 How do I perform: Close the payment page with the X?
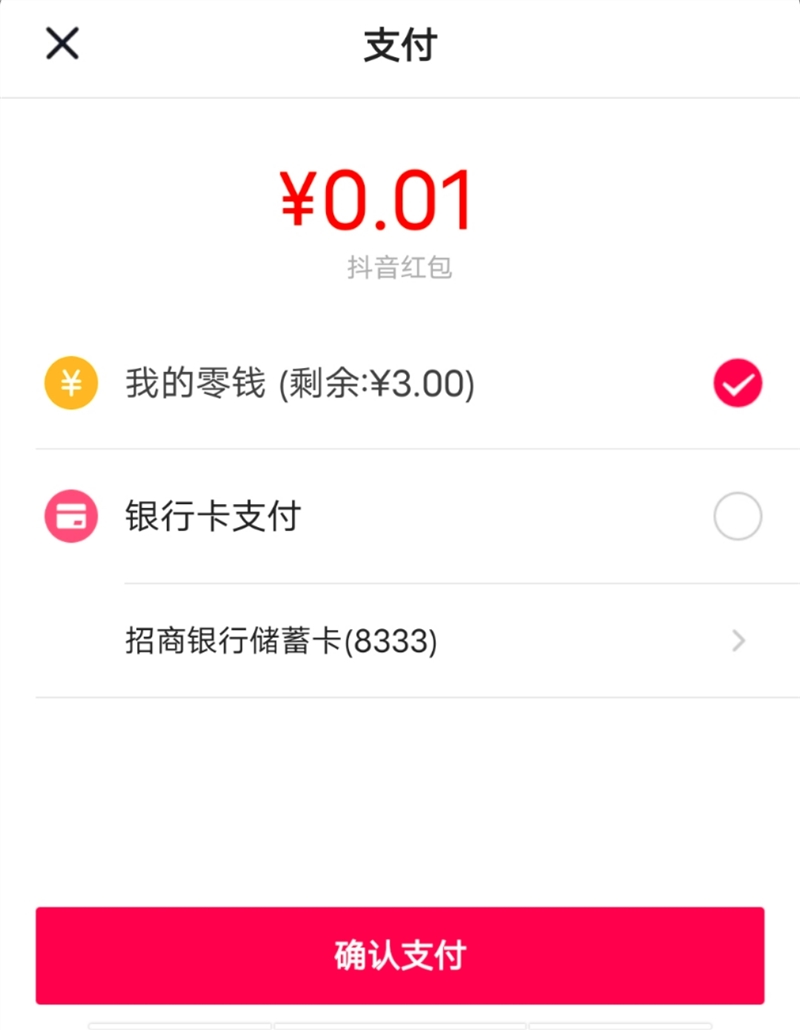61,44
